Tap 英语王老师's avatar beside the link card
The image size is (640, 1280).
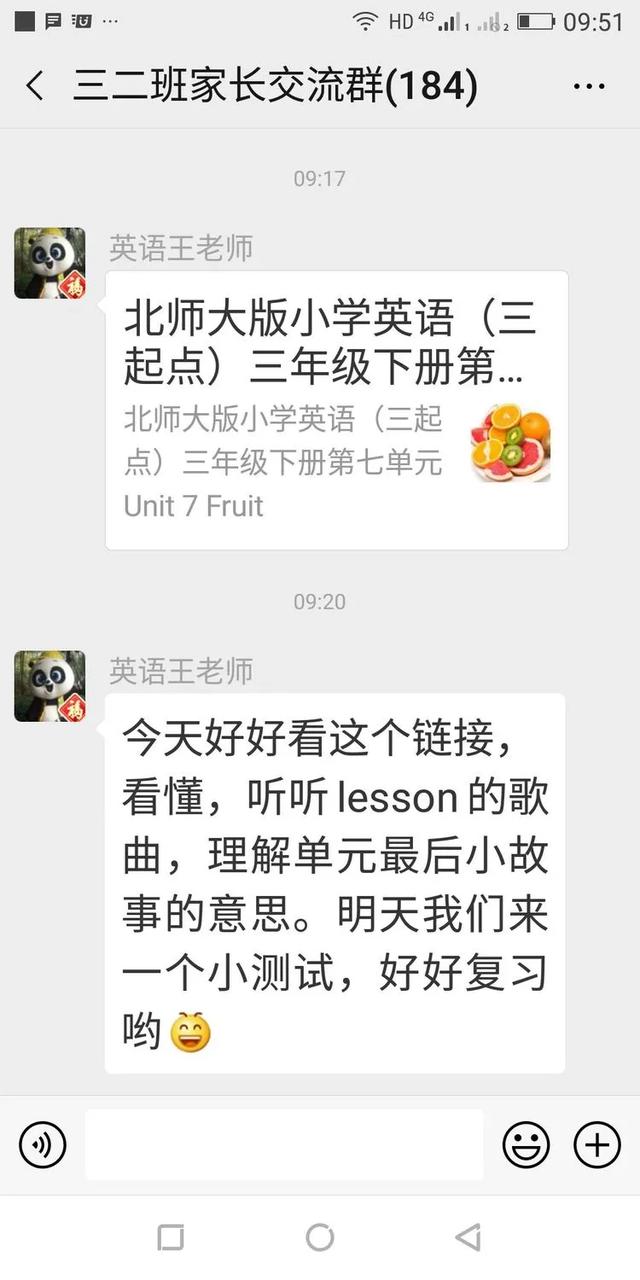pyautogui.click(x=49, y=263)
